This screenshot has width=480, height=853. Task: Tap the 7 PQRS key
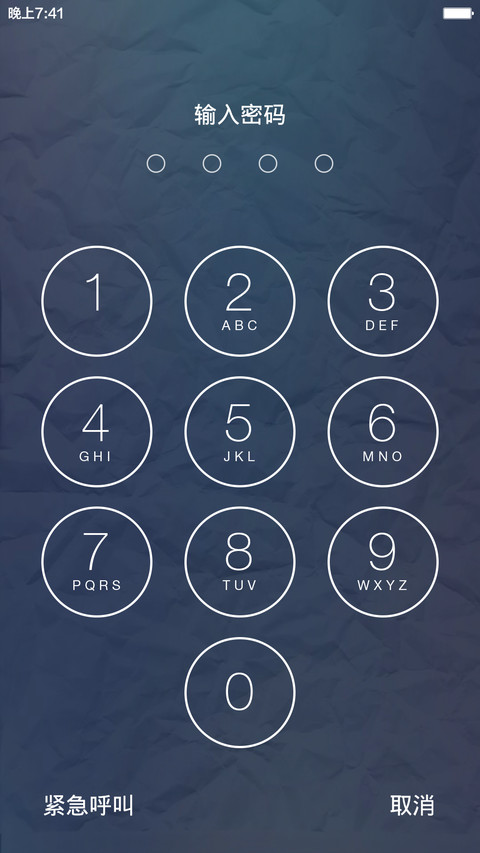click(x=97, y=562)
